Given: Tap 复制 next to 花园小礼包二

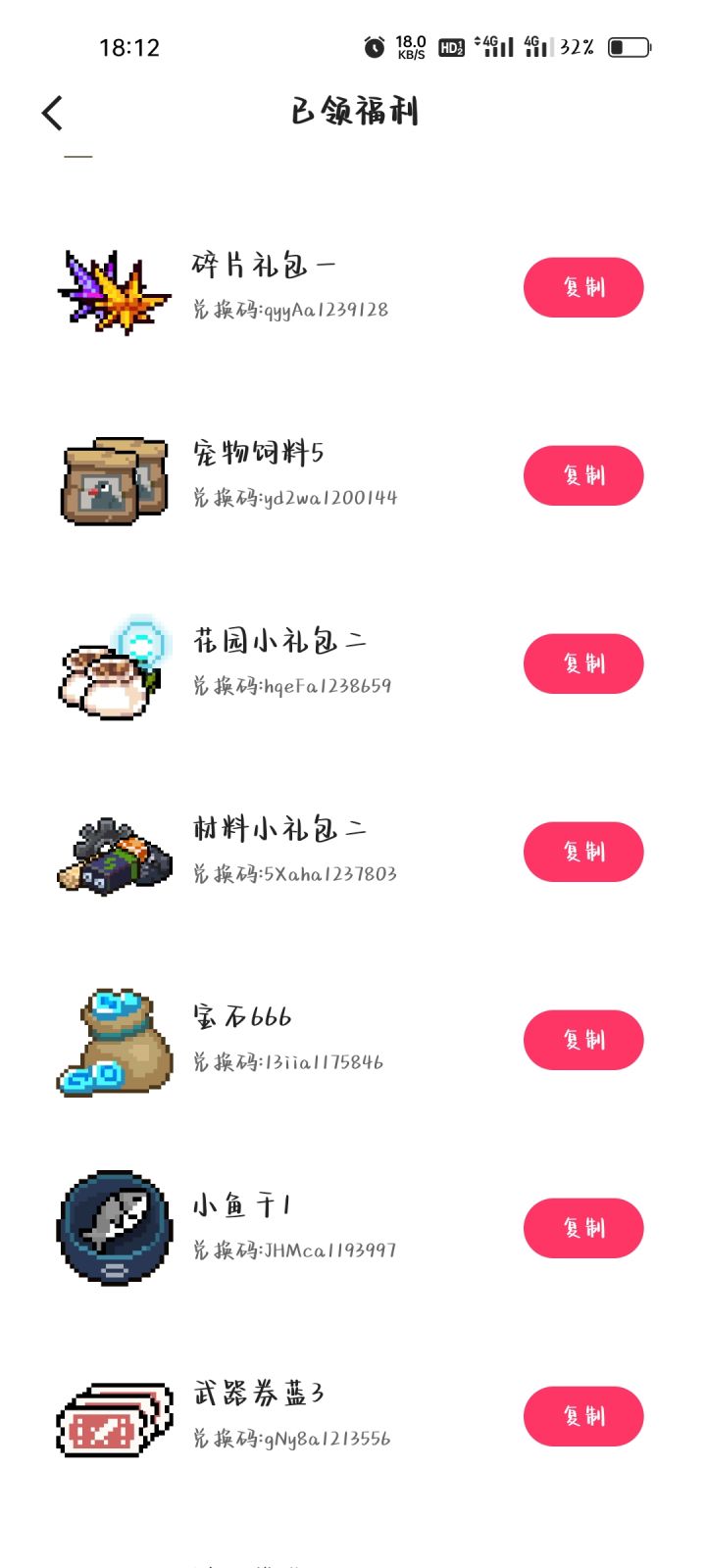Looking at the screenshot, I should pos(583,663).
